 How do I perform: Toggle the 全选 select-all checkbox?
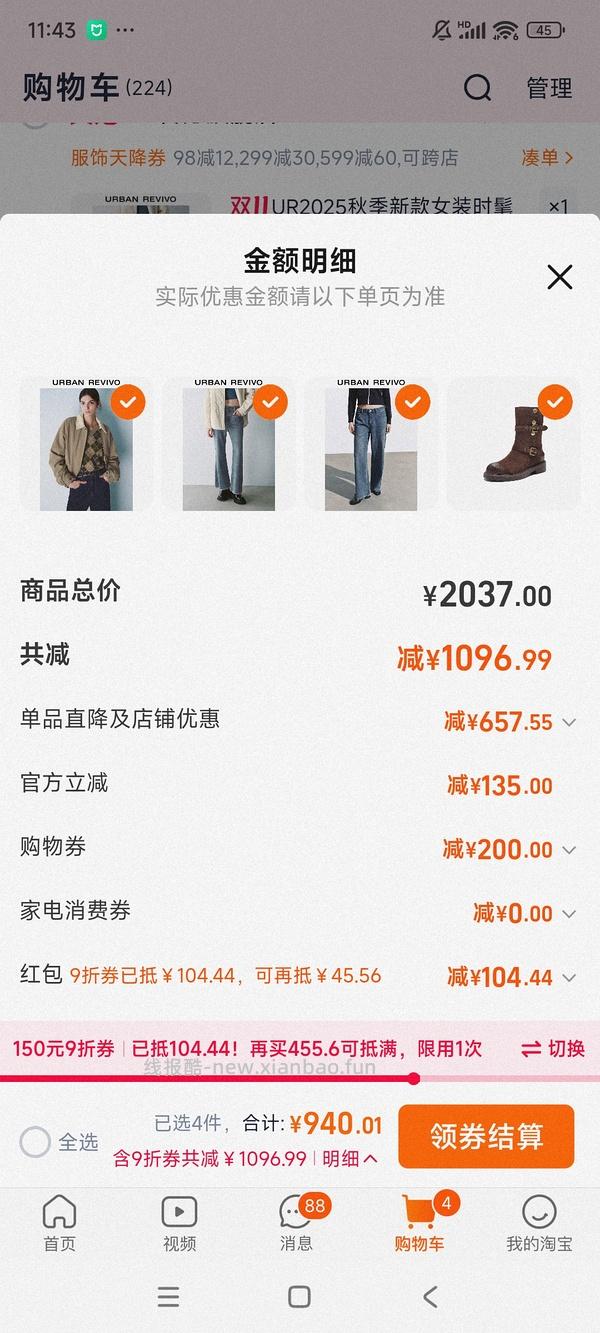click(x=36, y=1142)
